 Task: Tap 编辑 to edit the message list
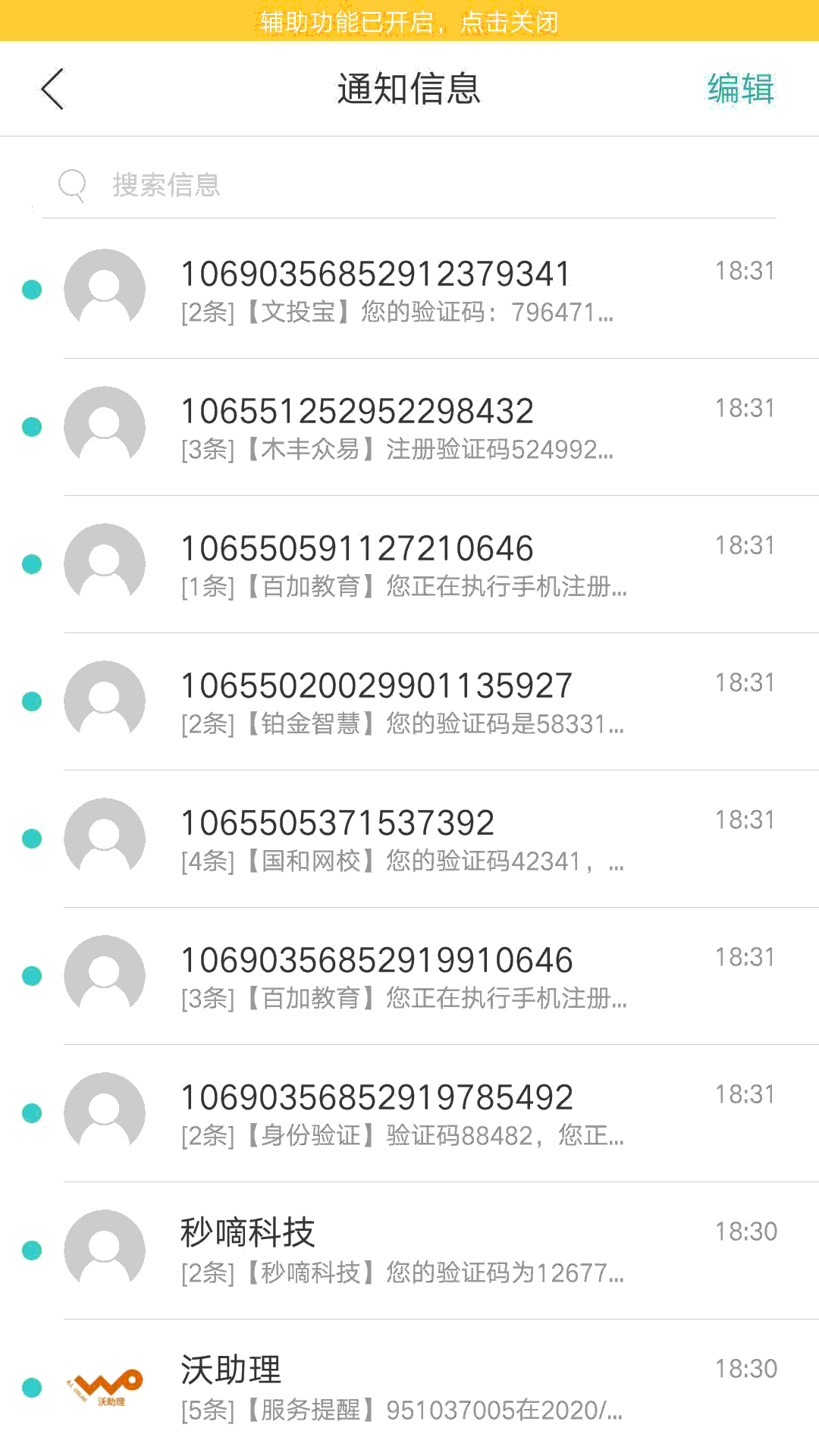click(740, 89)
